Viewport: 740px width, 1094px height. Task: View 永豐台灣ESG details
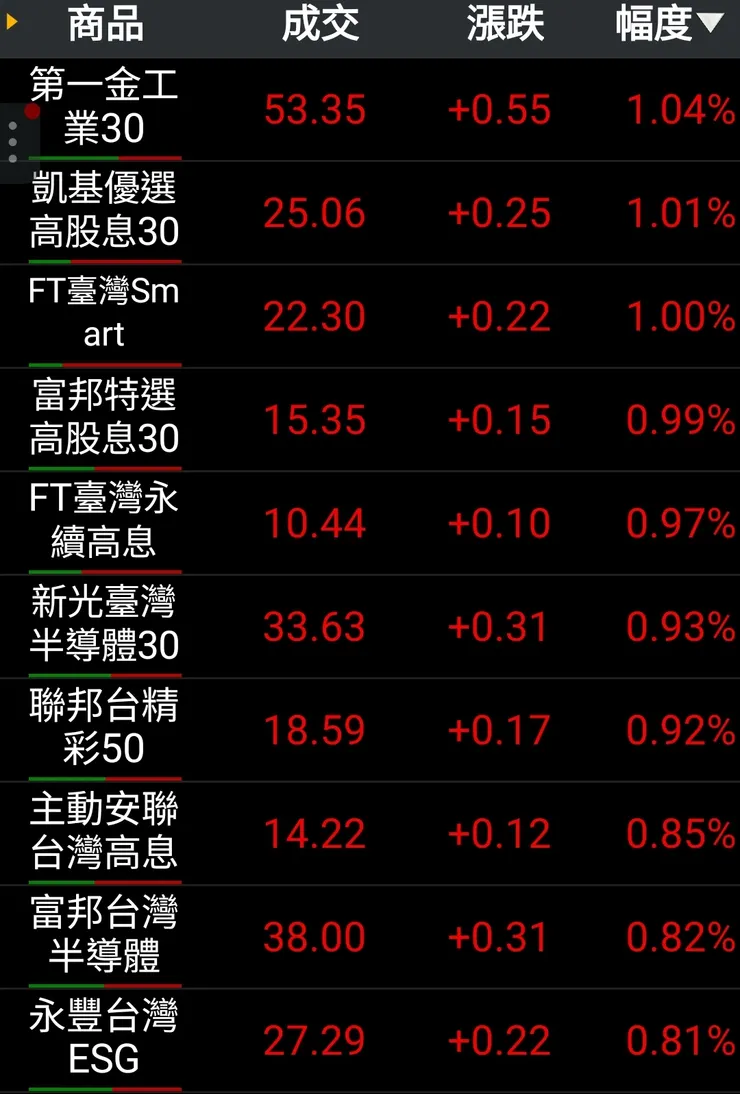pos(105,1040)
